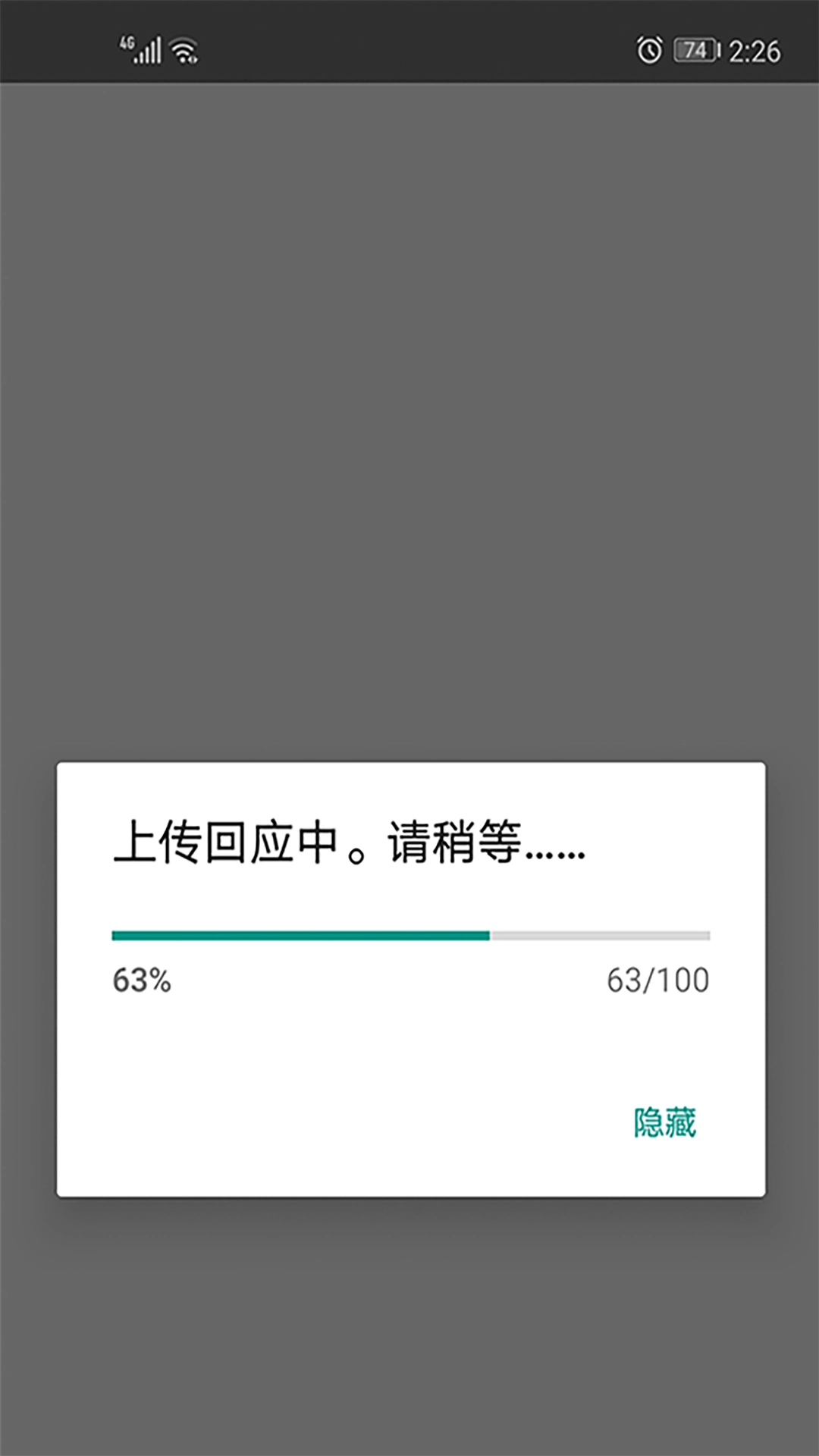The image size is (819, 1456).
Task: Tap the 63/100 counter text
Action: [x=658, y=980]
